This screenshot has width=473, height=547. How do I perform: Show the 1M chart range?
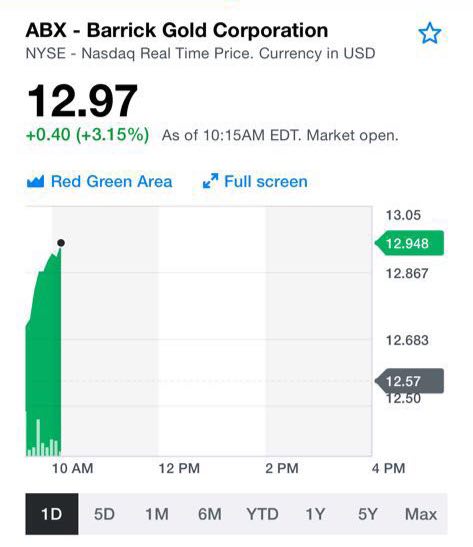(157, 514)
